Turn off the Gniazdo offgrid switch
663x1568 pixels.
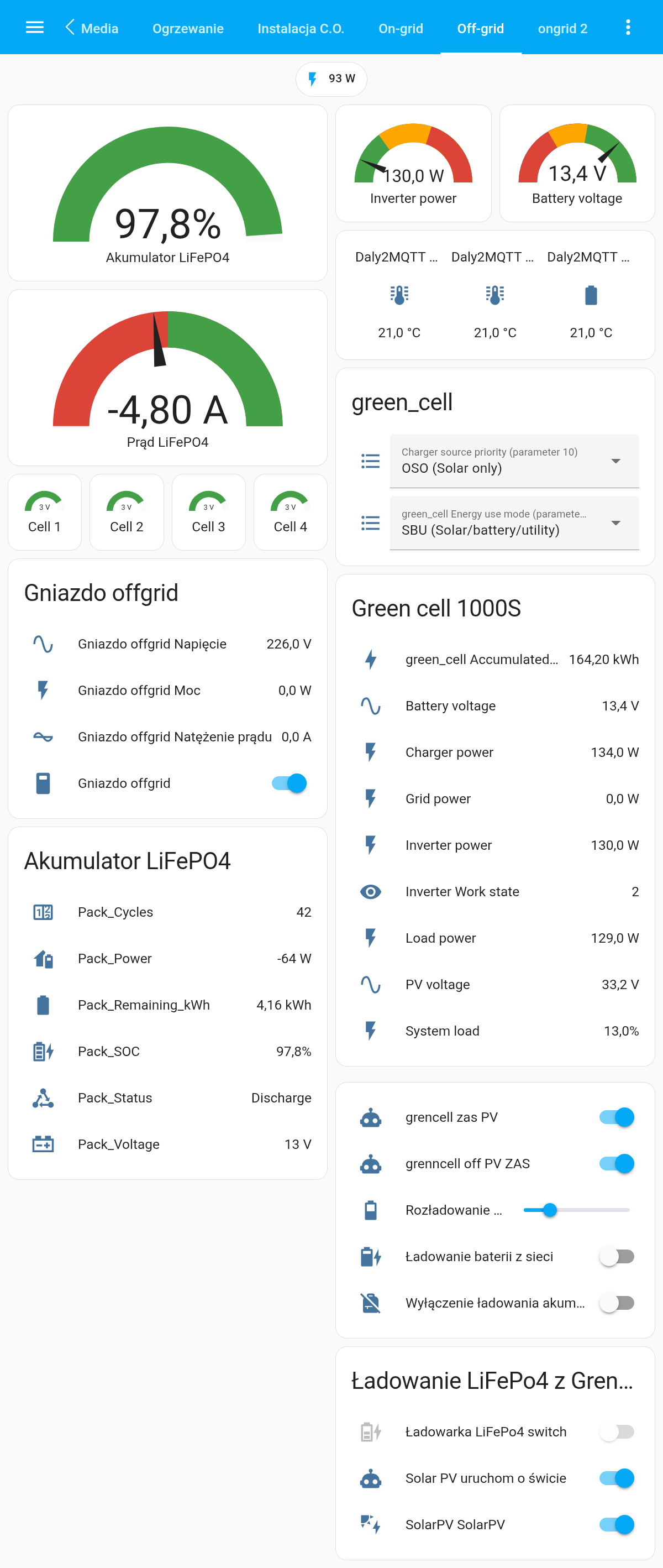pyautogui.click(x=290, y=783)
